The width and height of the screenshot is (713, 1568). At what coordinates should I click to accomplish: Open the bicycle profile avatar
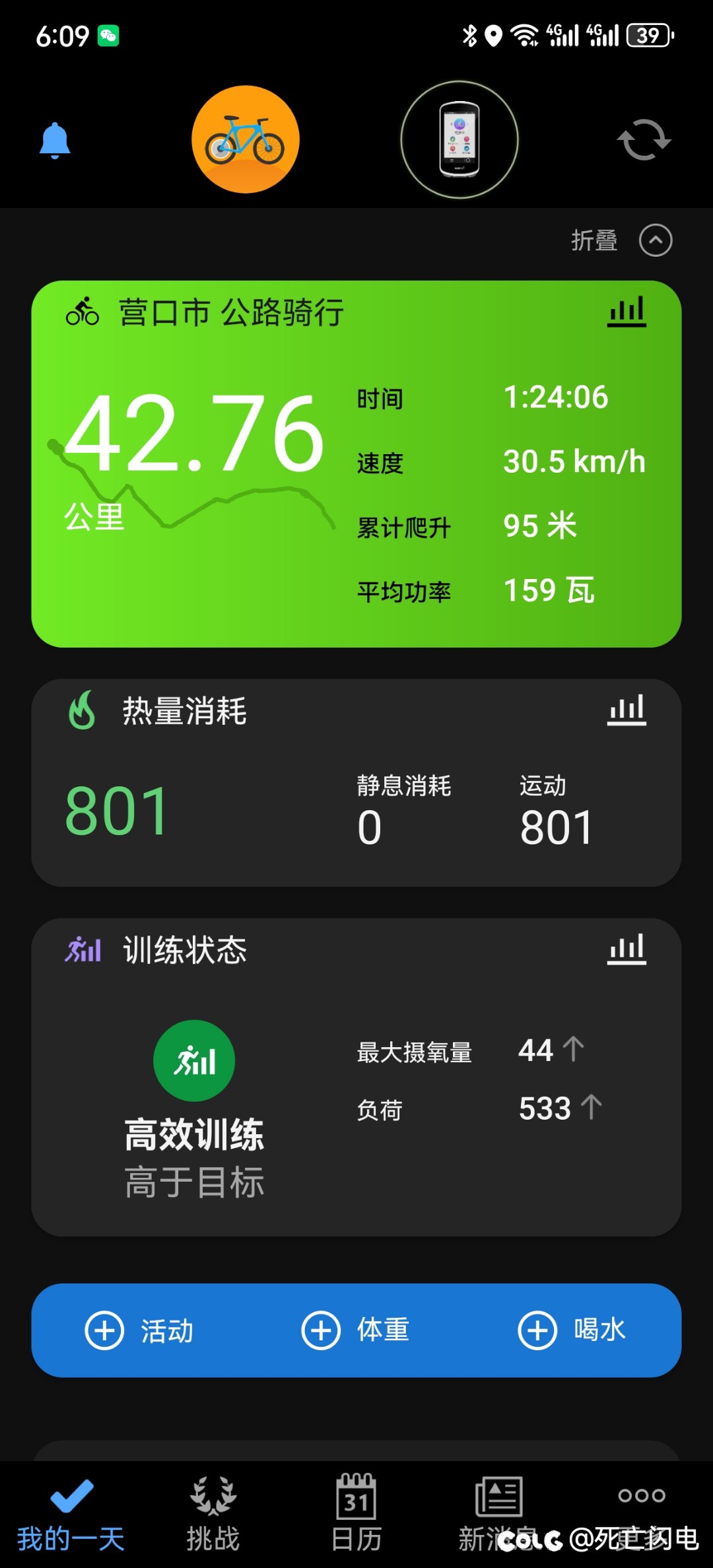pos(246,139)
